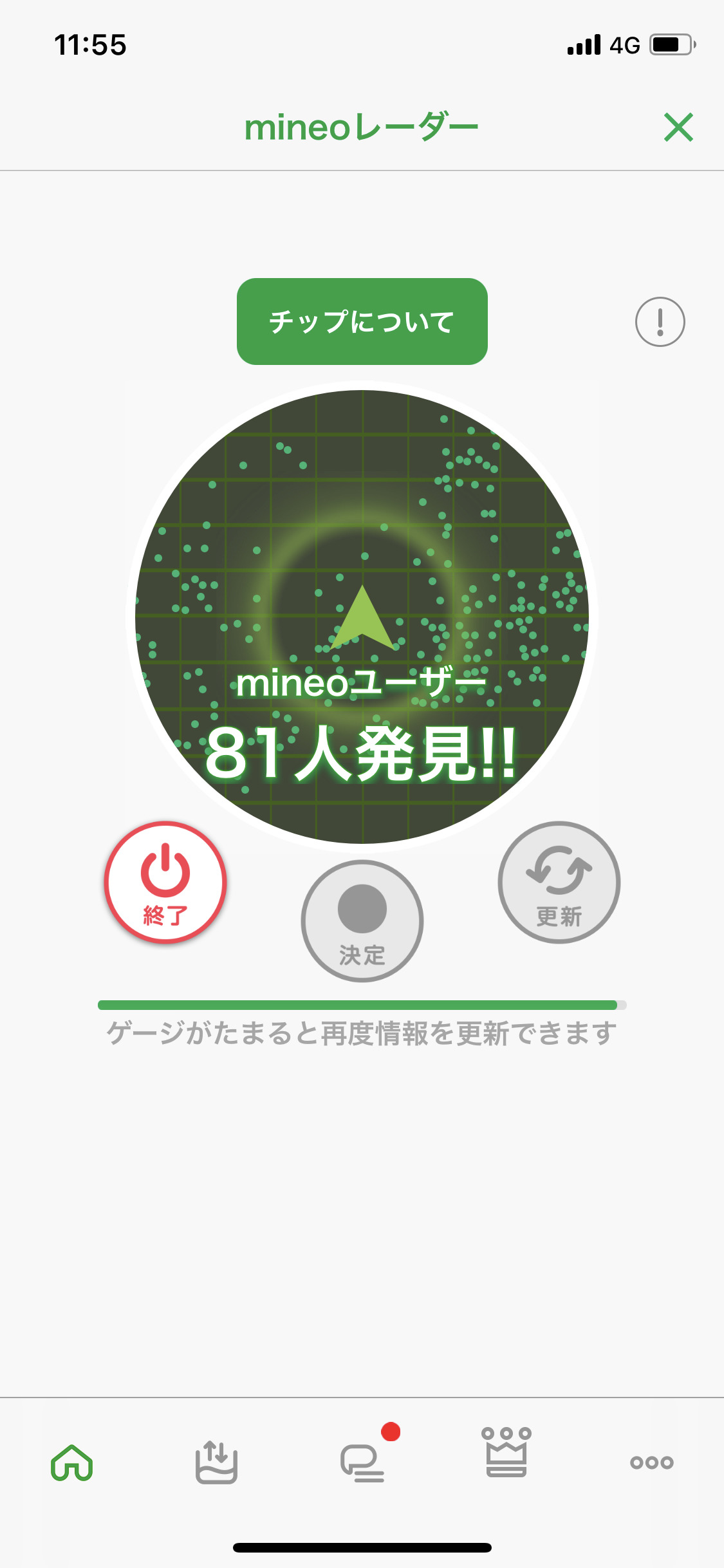Screen dimensions: 724x1568
Task: Open the chat tab with red badge
Action: [x=362, y=1462]
